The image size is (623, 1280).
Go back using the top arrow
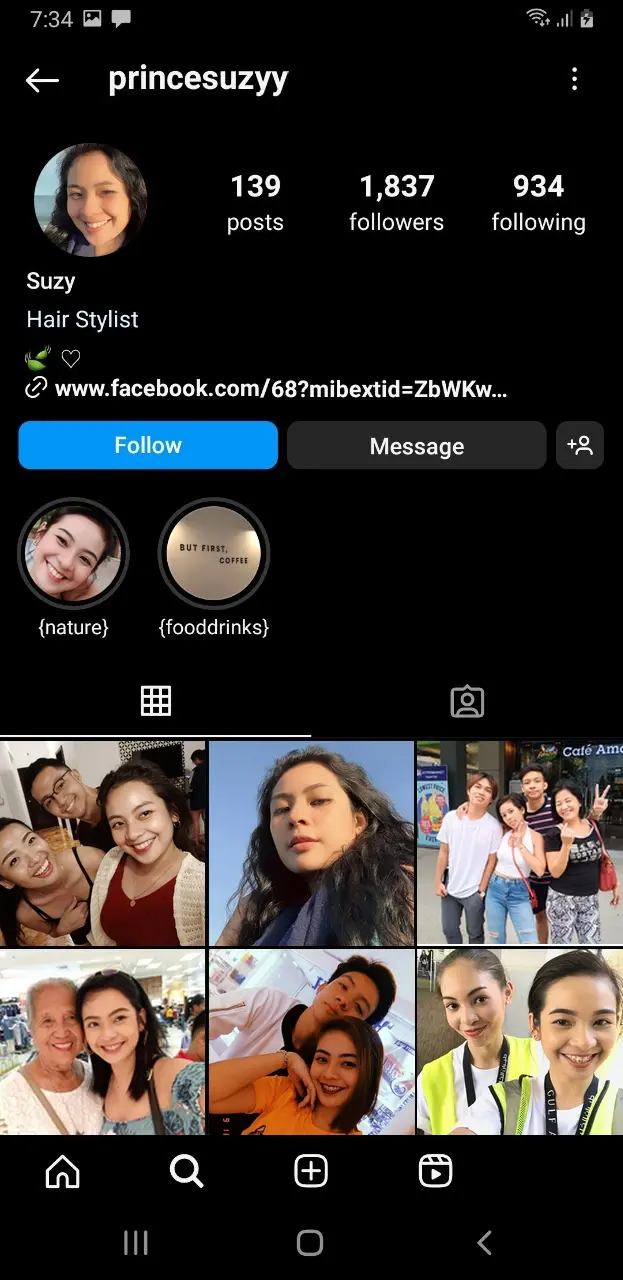pyautogui.click(x=42, y=80)
